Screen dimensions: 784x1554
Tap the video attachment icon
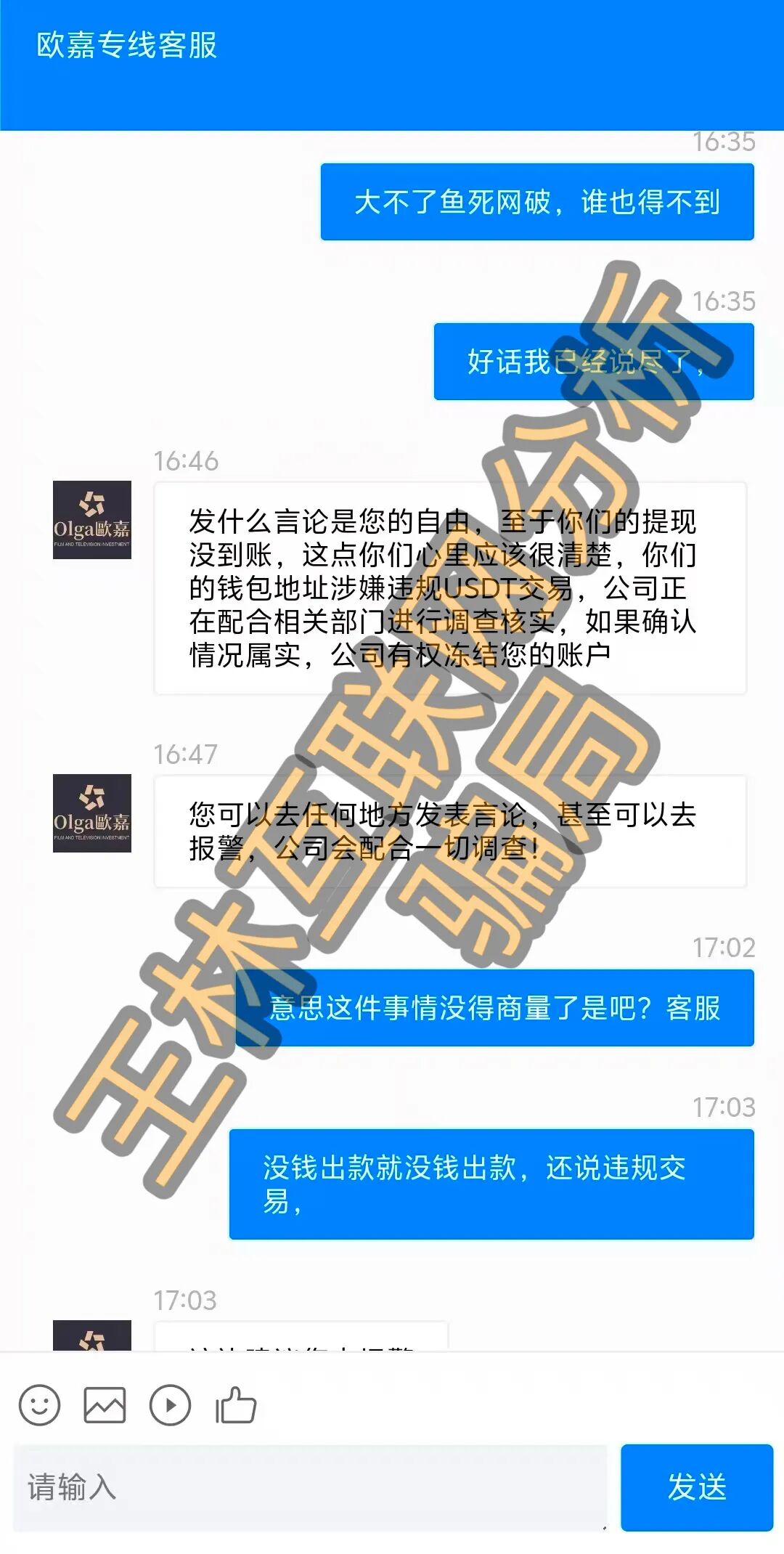coord(170,1405)
